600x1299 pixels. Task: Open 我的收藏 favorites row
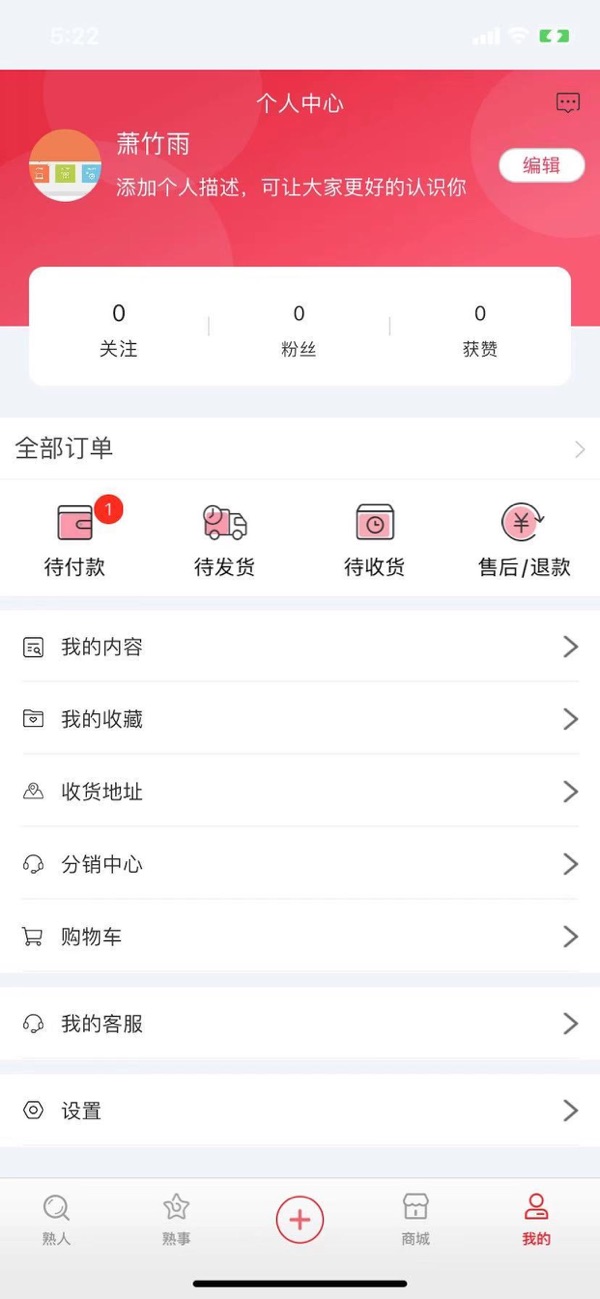300,719
